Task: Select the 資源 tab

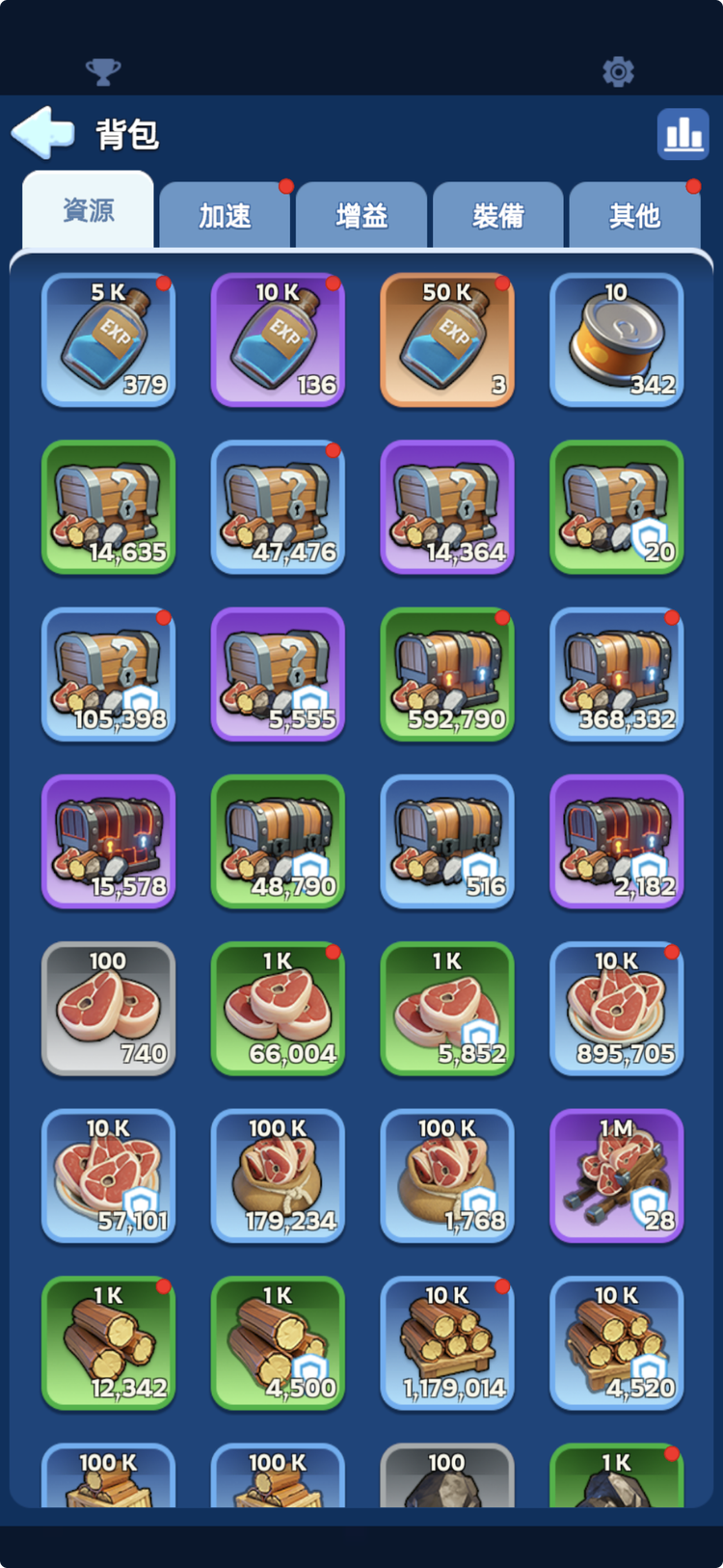Action: pos(89,210)
